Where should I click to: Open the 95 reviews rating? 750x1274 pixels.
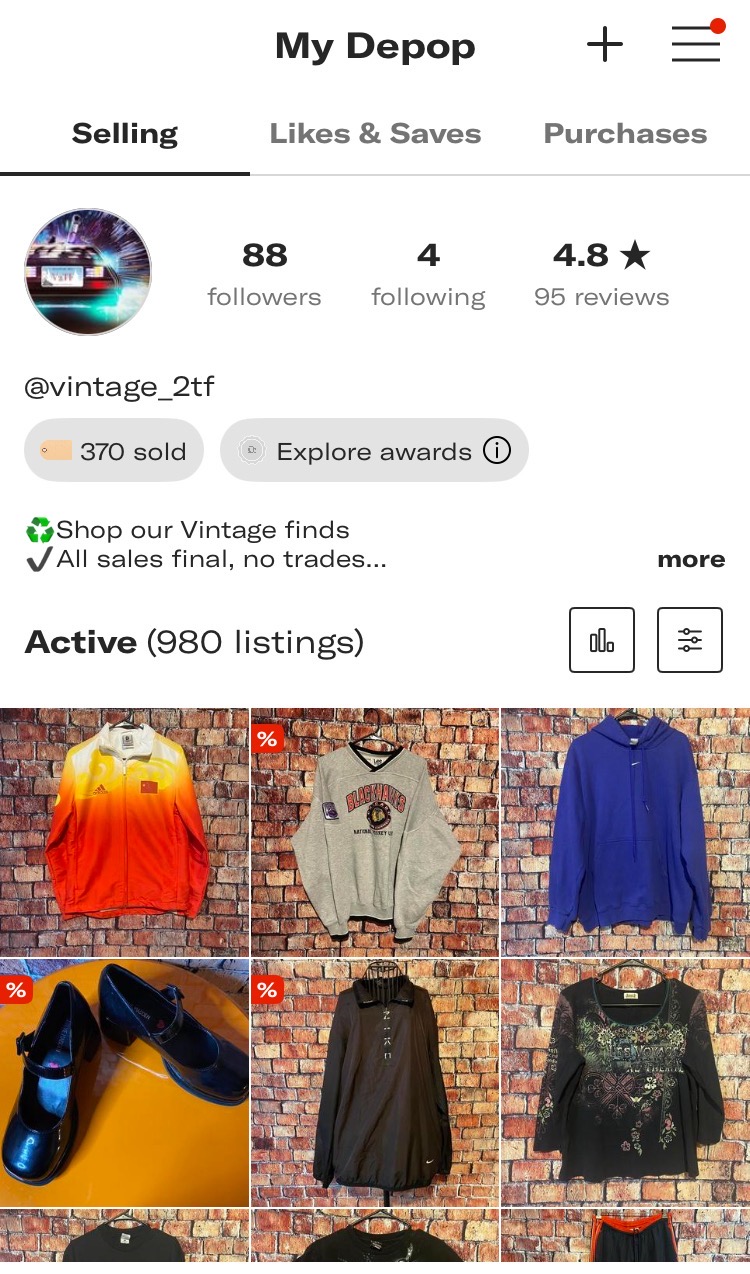pyautogui.click(x=601, y=273)
